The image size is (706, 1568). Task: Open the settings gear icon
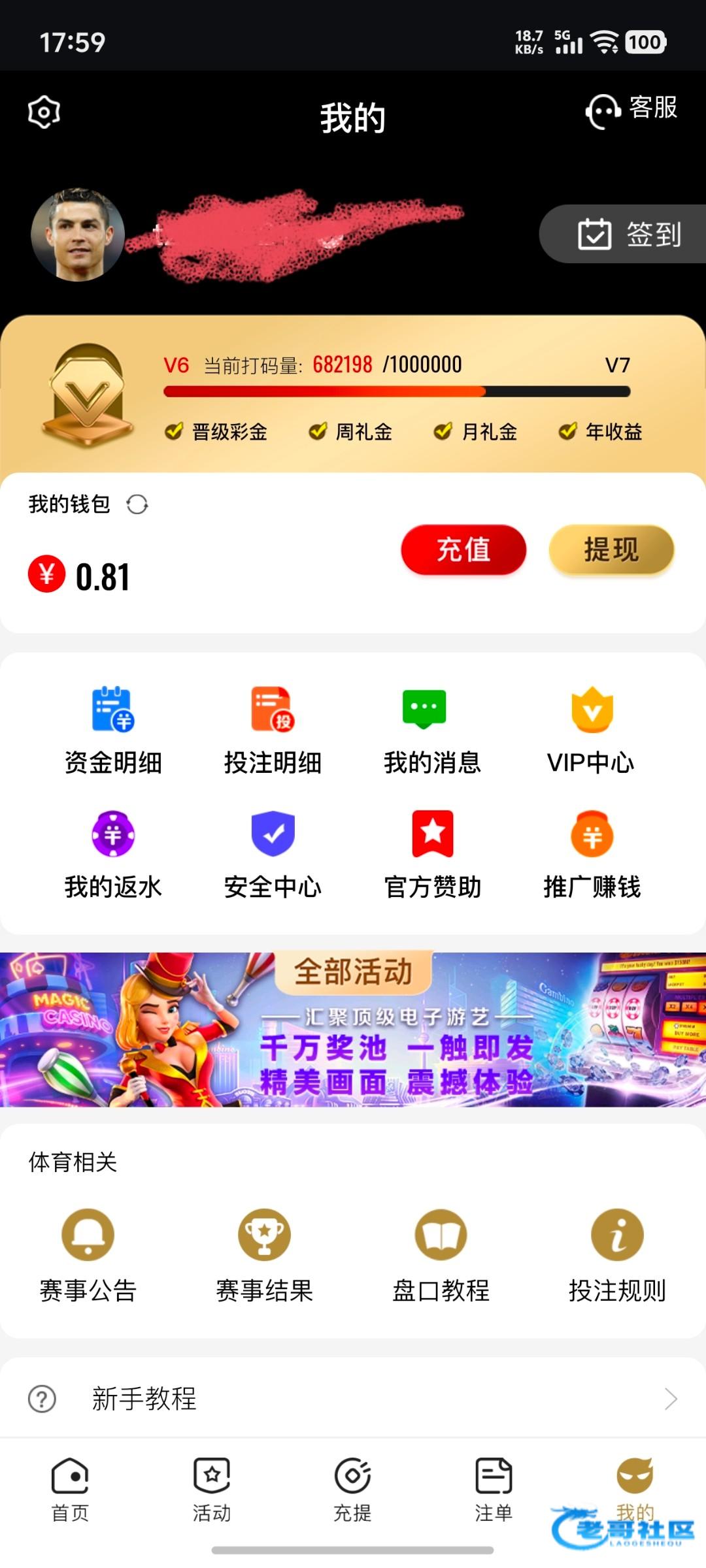coord(44,112)
